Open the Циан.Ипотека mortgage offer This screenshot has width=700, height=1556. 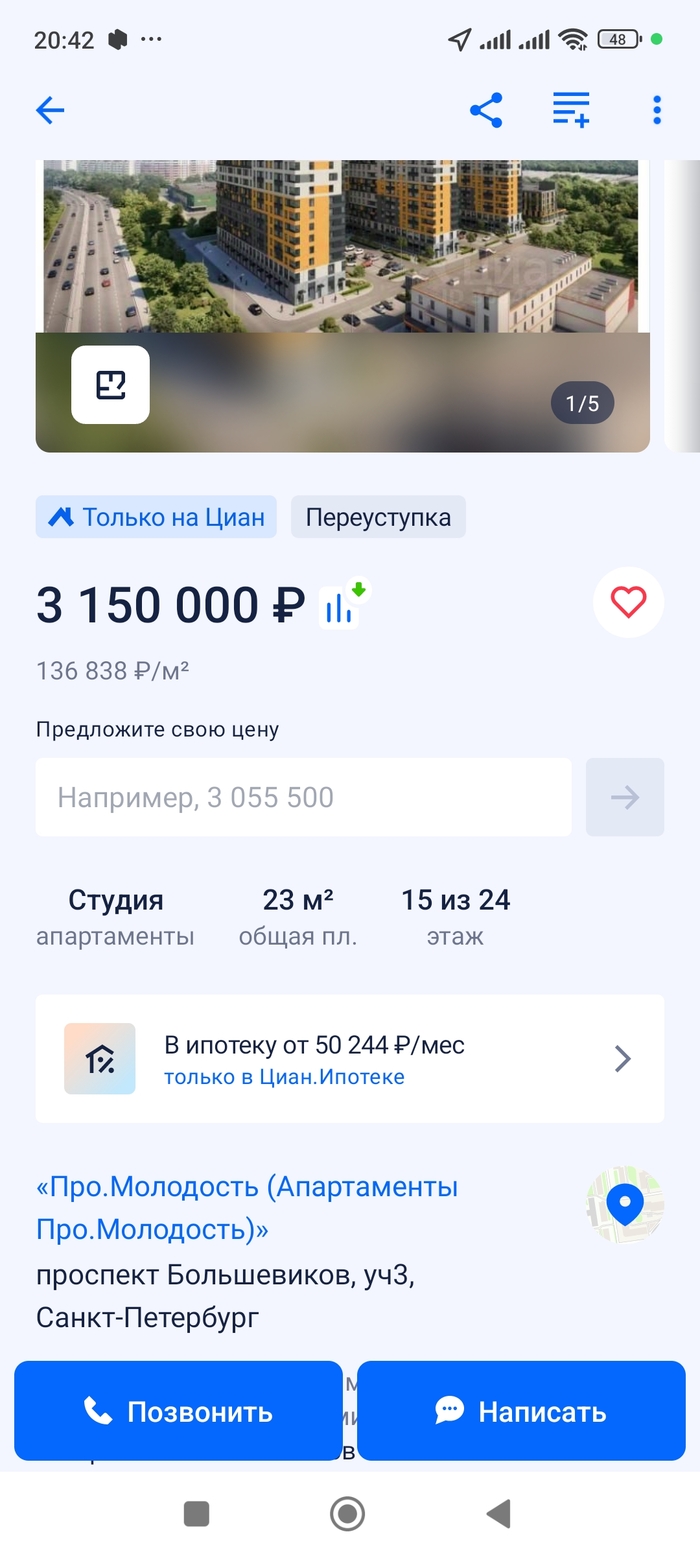(x=350, y=1059)
